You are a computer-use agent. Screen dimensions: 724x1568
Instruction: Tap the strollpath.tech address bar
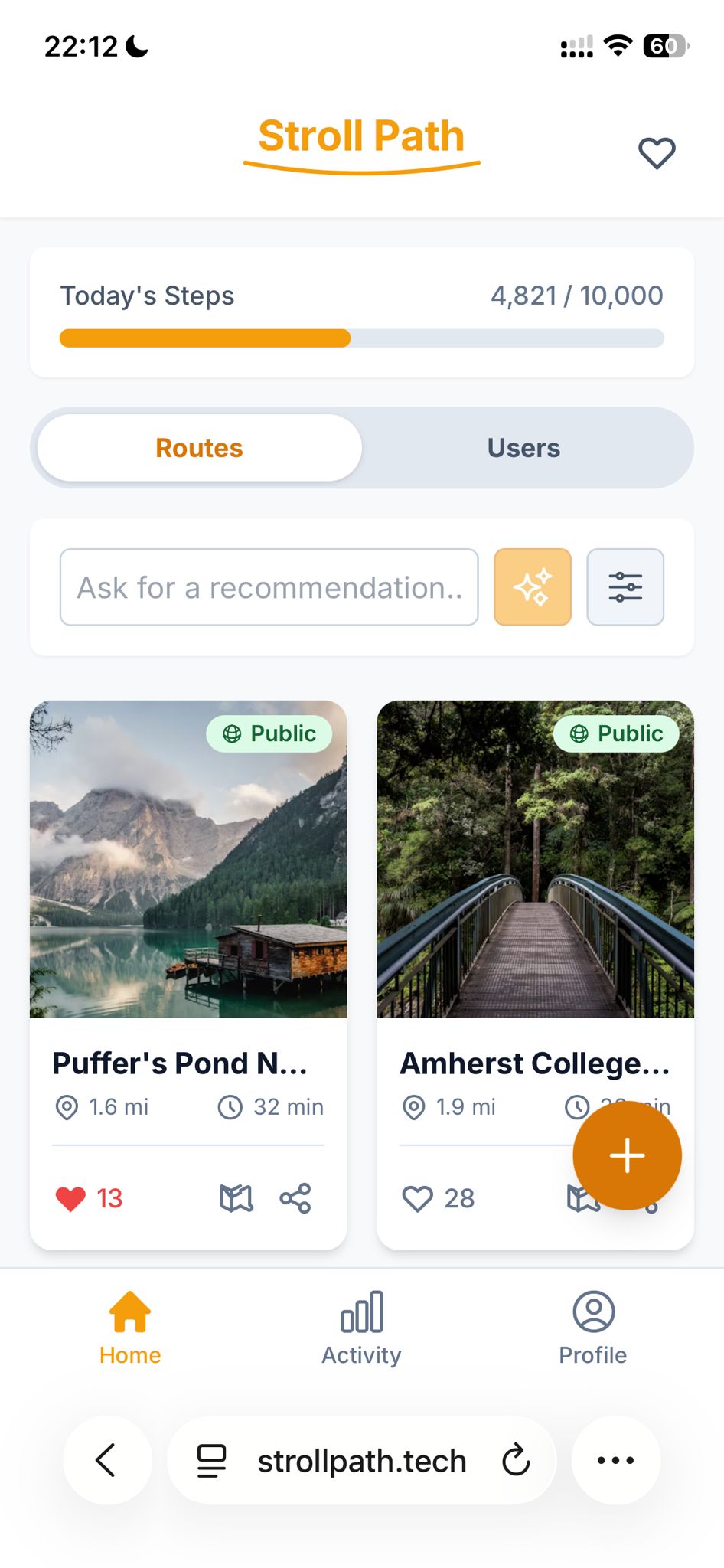pos(361,1461)
